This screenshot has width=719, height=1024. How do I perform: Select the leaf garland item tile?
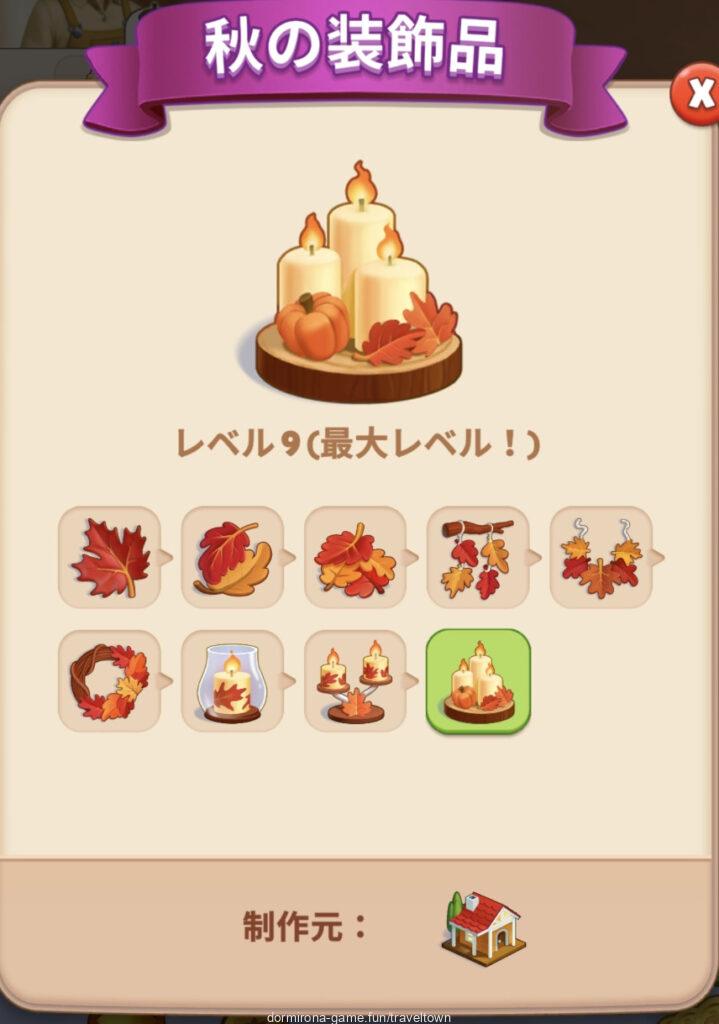(600, 557)
